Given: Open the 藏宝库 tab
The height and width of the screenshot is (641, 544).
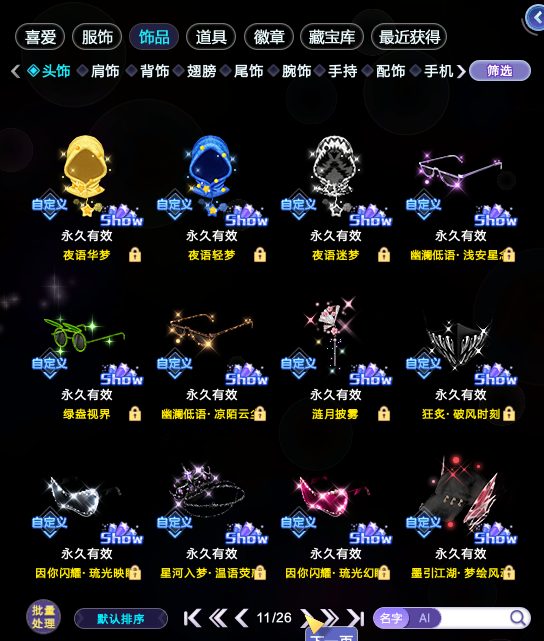Looking at the screenshot, I should click(x=331, y=37).
